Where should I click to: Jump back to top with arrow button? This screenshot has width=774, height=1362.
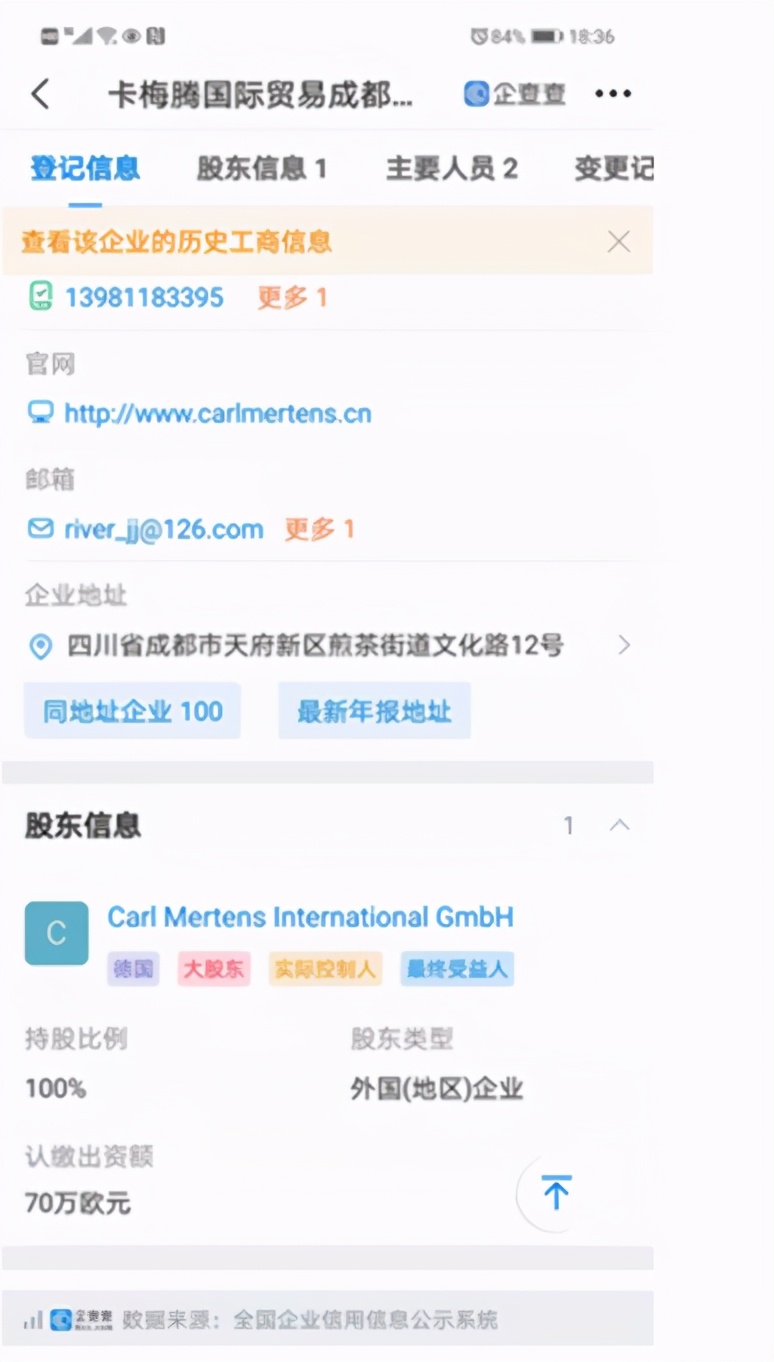point(555,1193)
